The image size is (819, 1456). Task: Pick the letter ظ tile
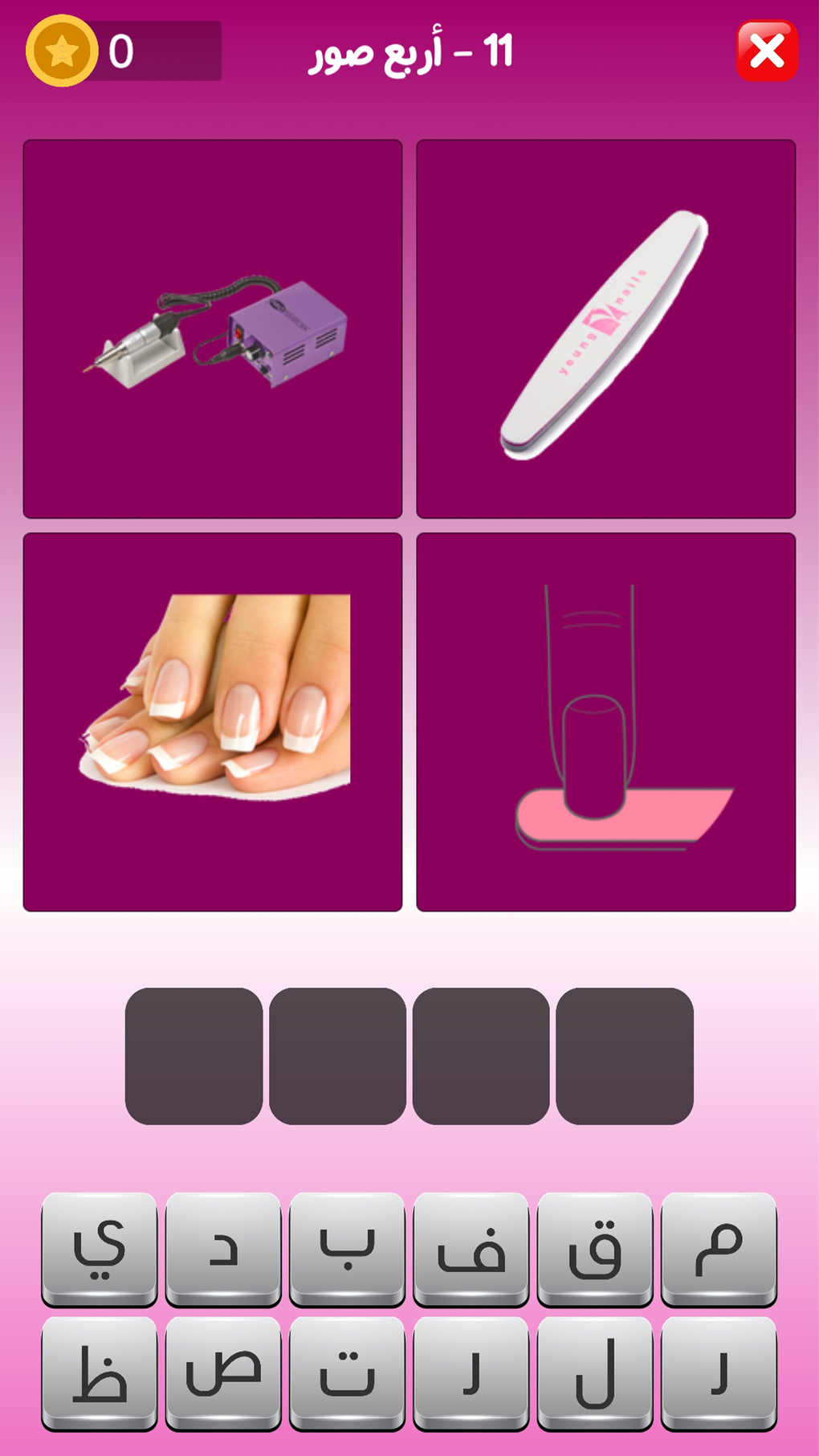tap(100, 1372)
